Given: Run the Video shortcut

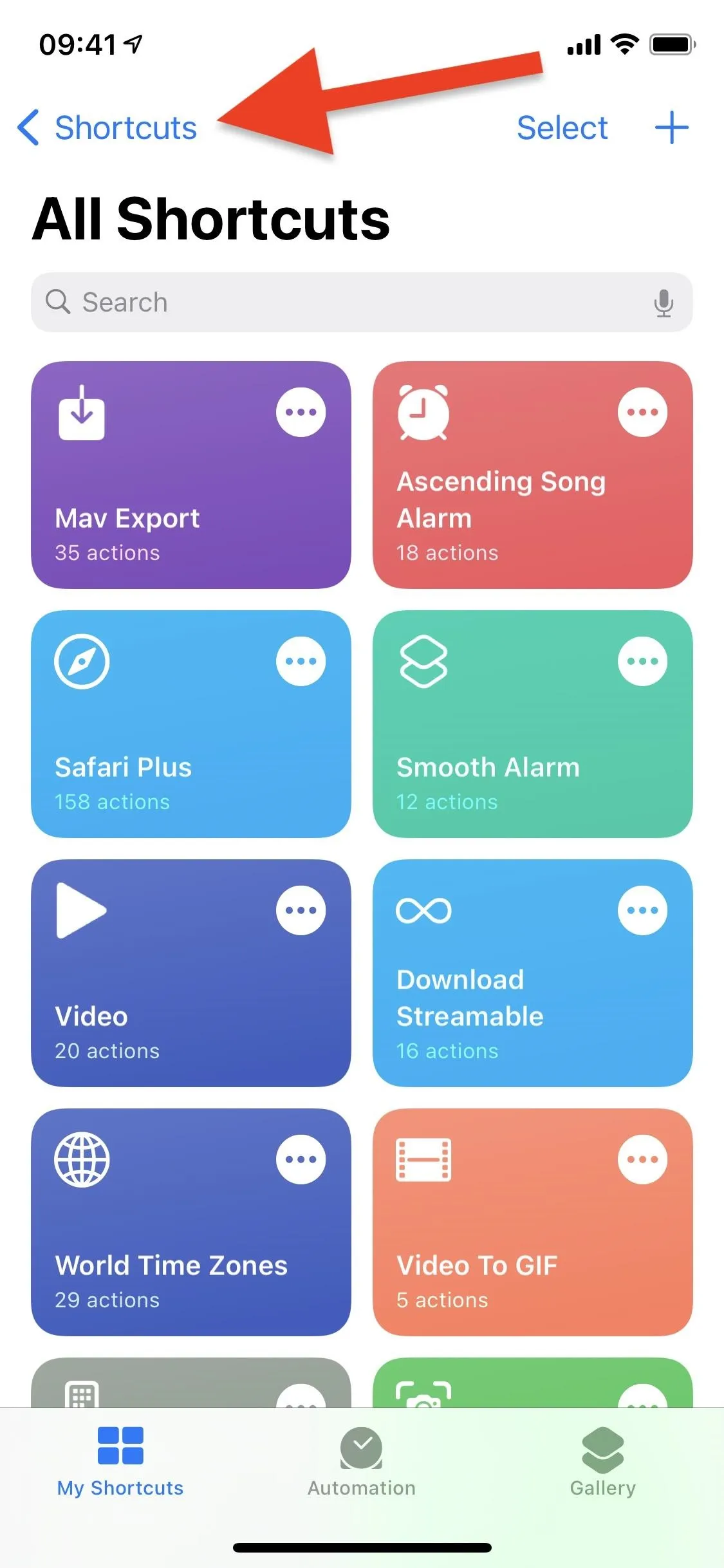Looking at the screenshot, I should [x=191, y=973].
